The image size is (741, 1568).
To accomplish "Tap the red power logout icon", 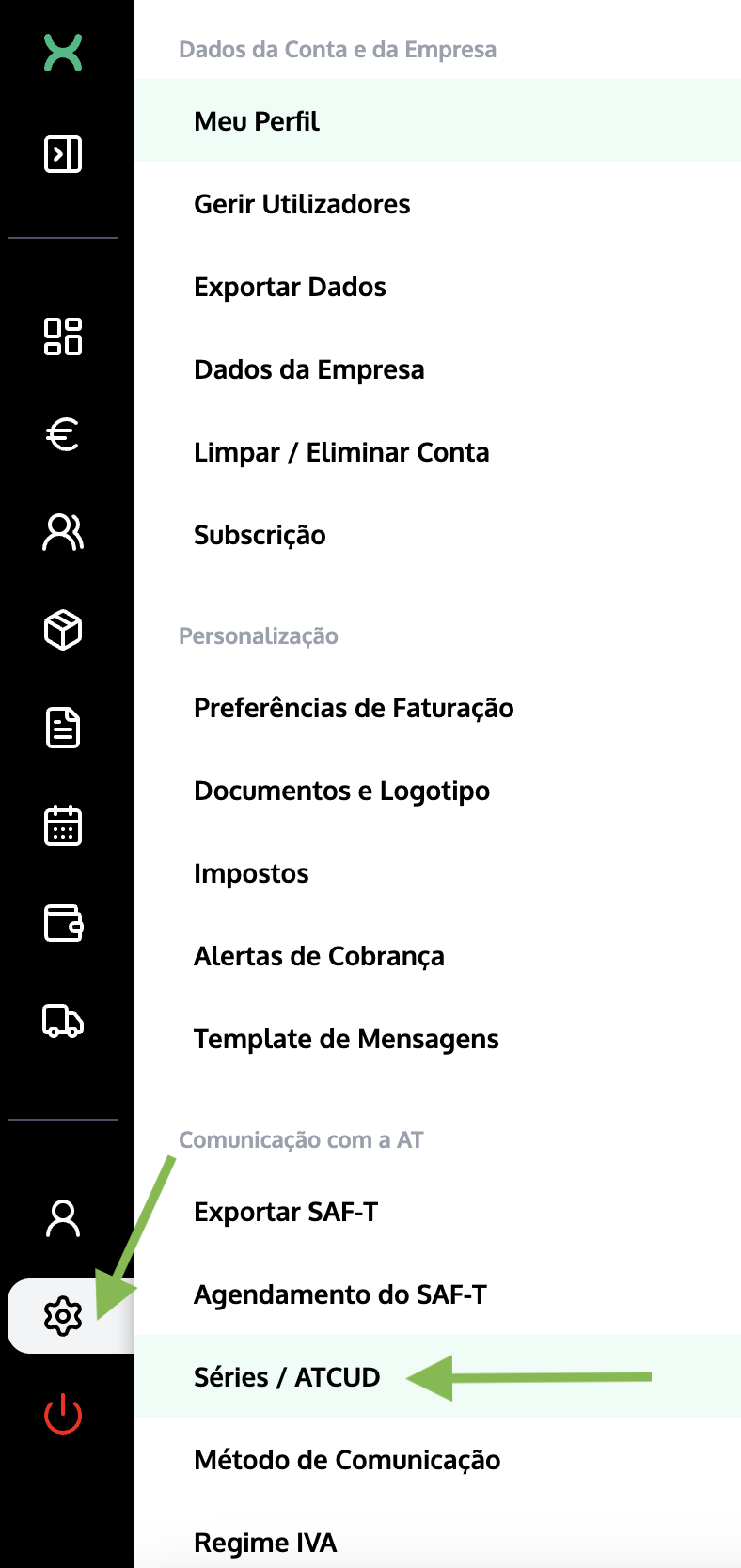I will [63, 1414].
